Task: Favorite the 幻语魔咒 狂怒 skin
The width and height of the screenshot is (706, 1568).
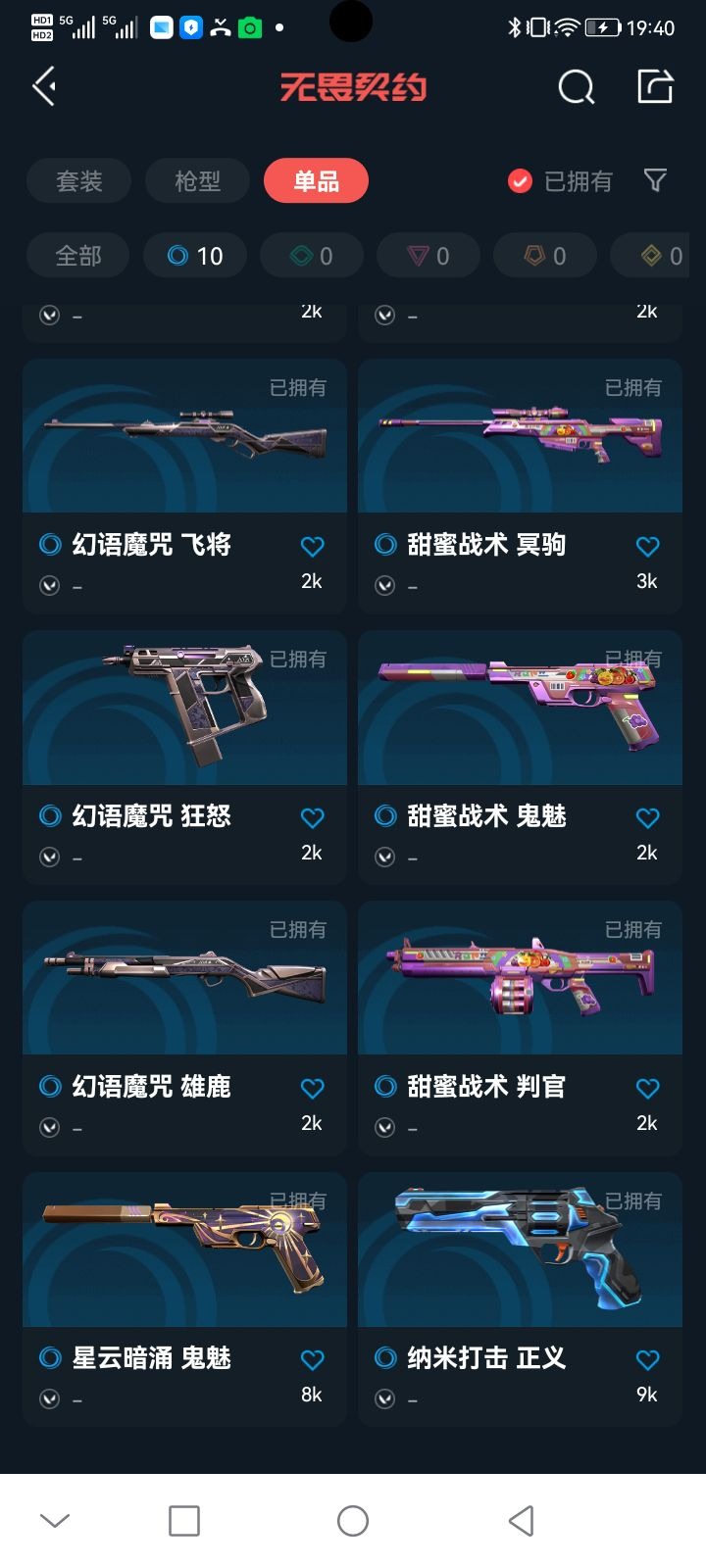Action: click(x=312, y=817)
